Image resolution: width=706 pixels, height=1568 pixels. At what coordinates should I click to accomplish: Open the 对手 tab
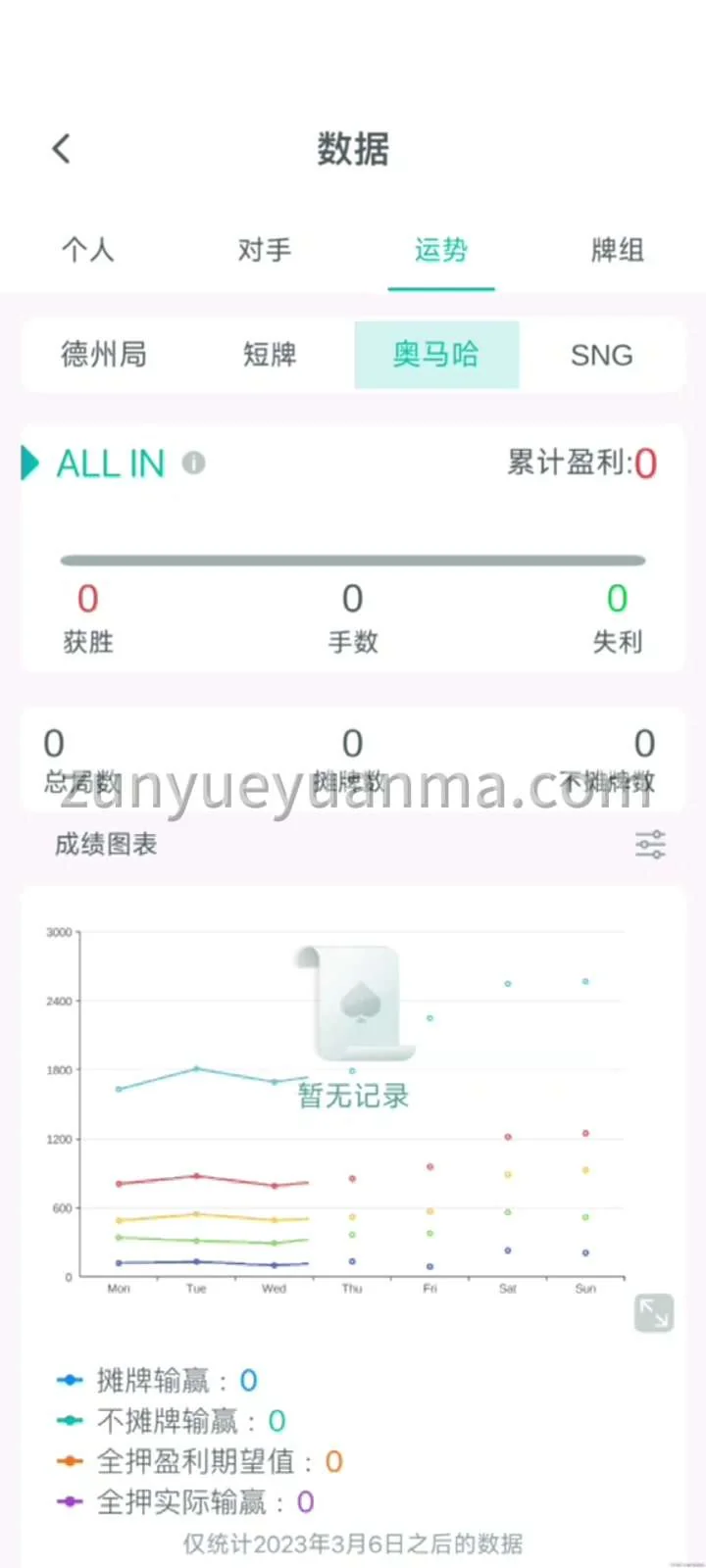point(265,250)
